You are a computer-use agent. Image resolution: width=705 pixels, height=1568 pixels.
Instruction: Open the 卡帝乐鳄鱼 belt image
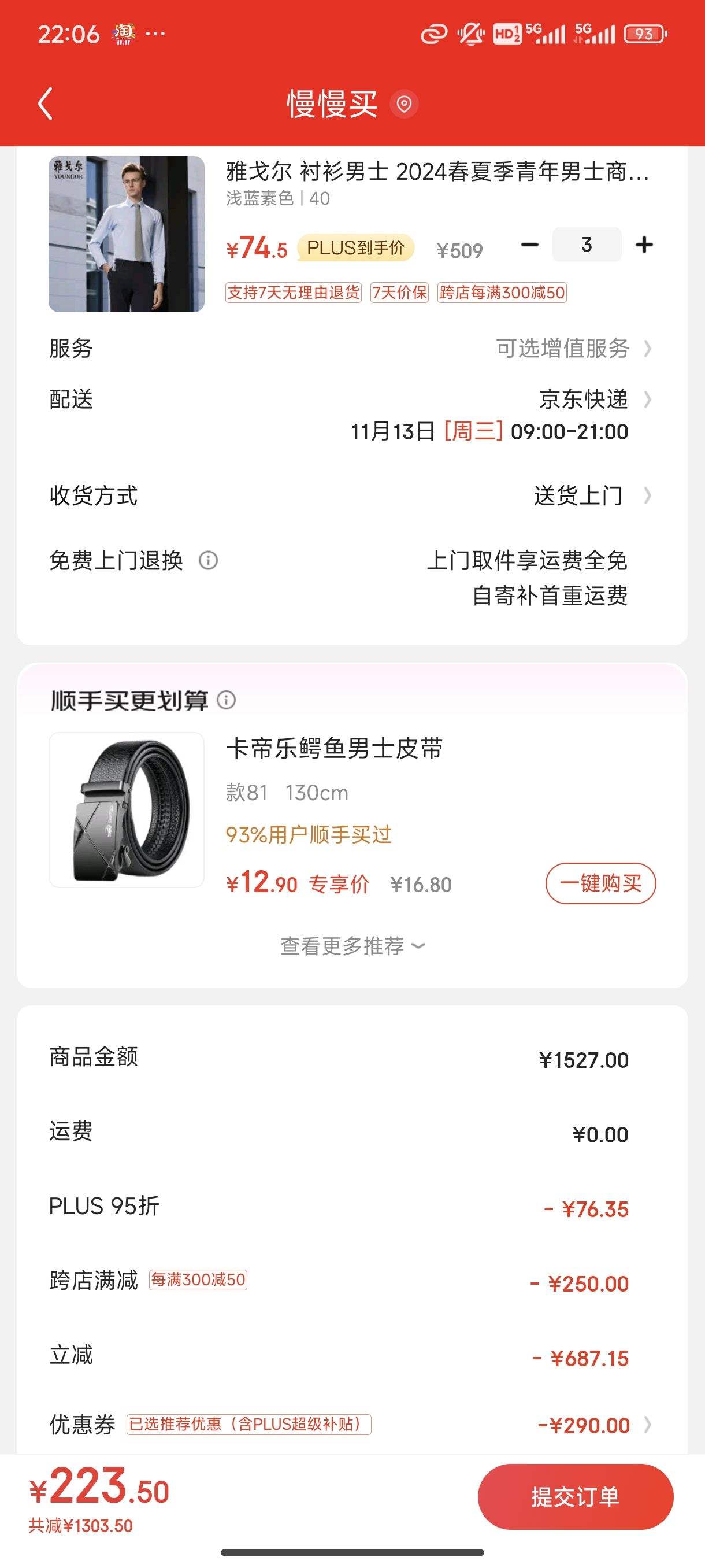[127, 809]
